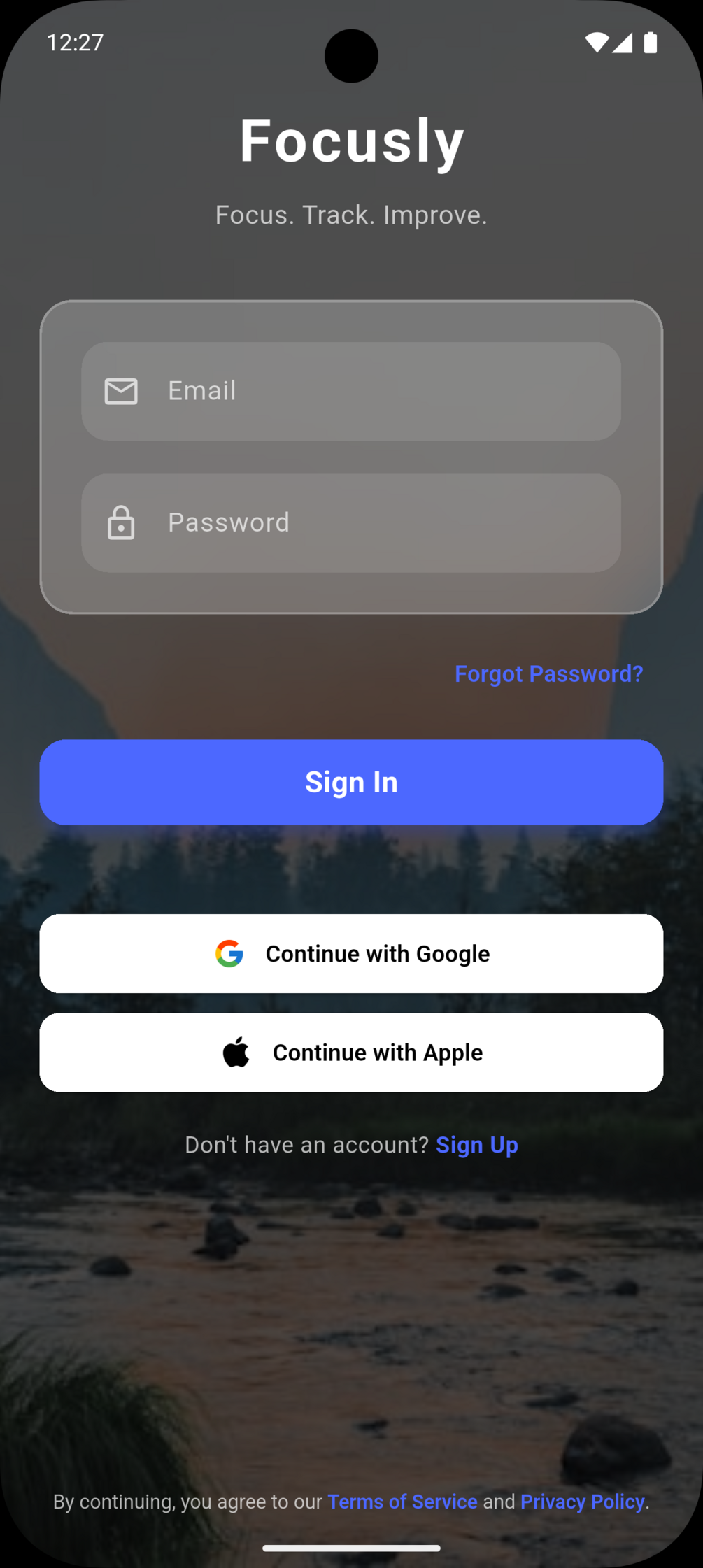The height and width of the screenshot is (1568, 703).
Task: Open the Forgot Password link
Action: [549, 673]
